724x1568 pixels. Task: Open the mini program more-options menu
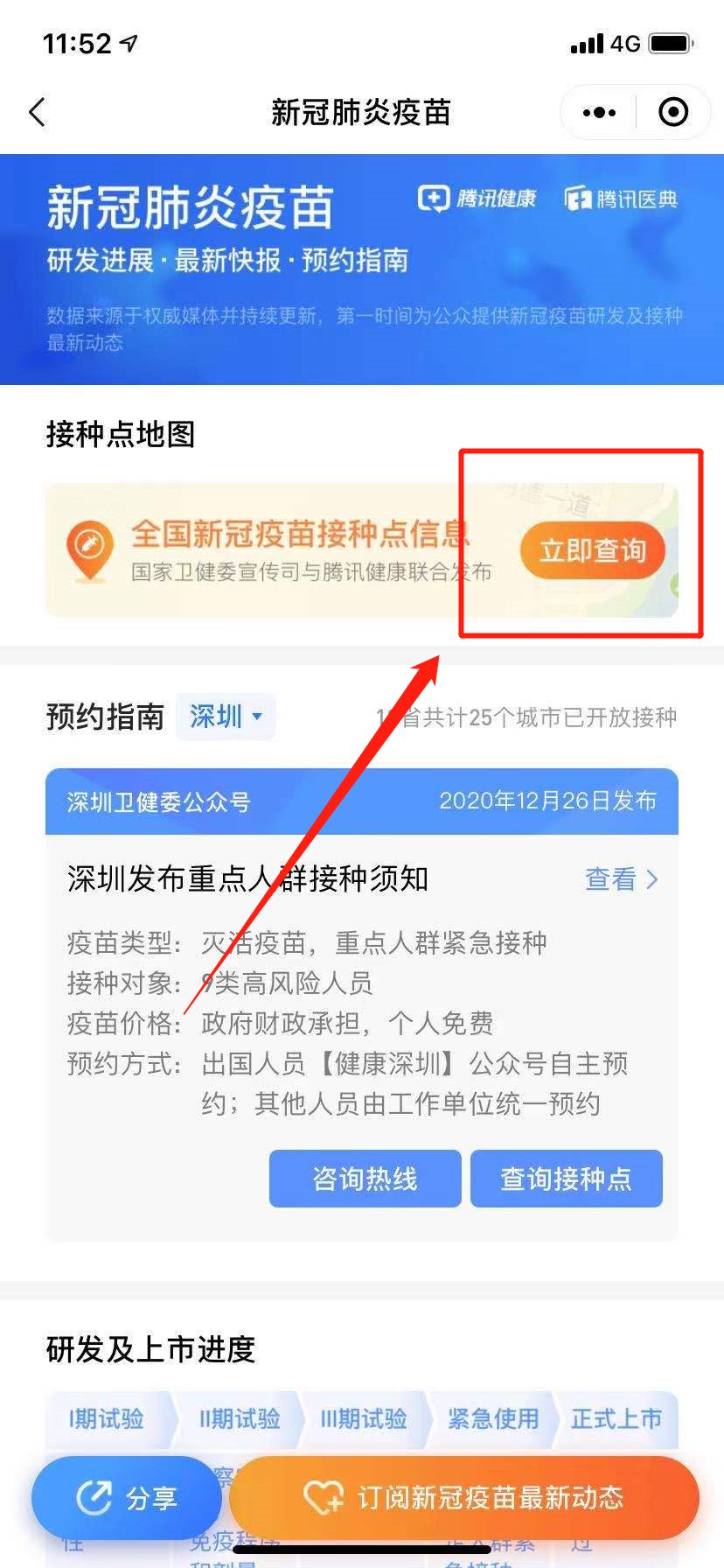[599, 112]
